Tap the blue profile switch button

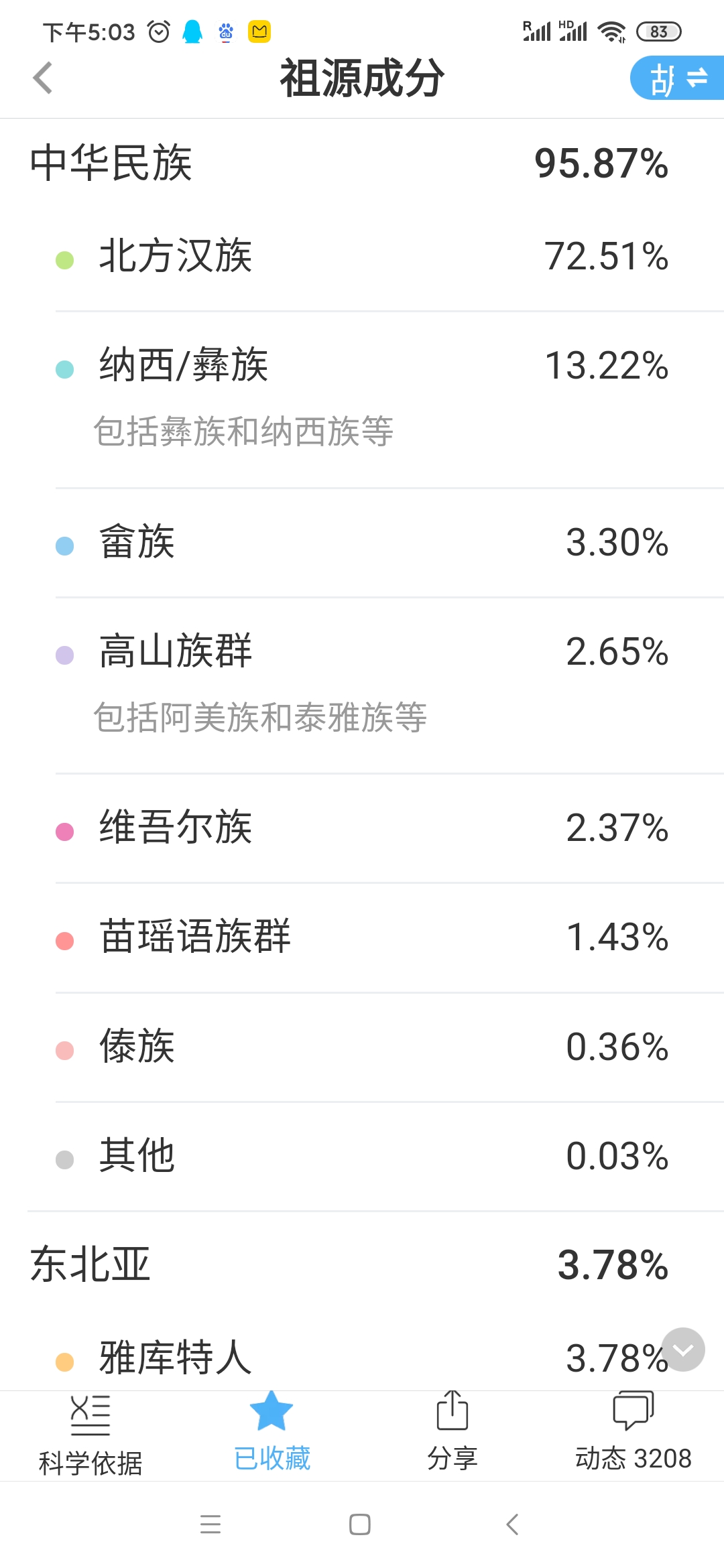tap(677, 78)
